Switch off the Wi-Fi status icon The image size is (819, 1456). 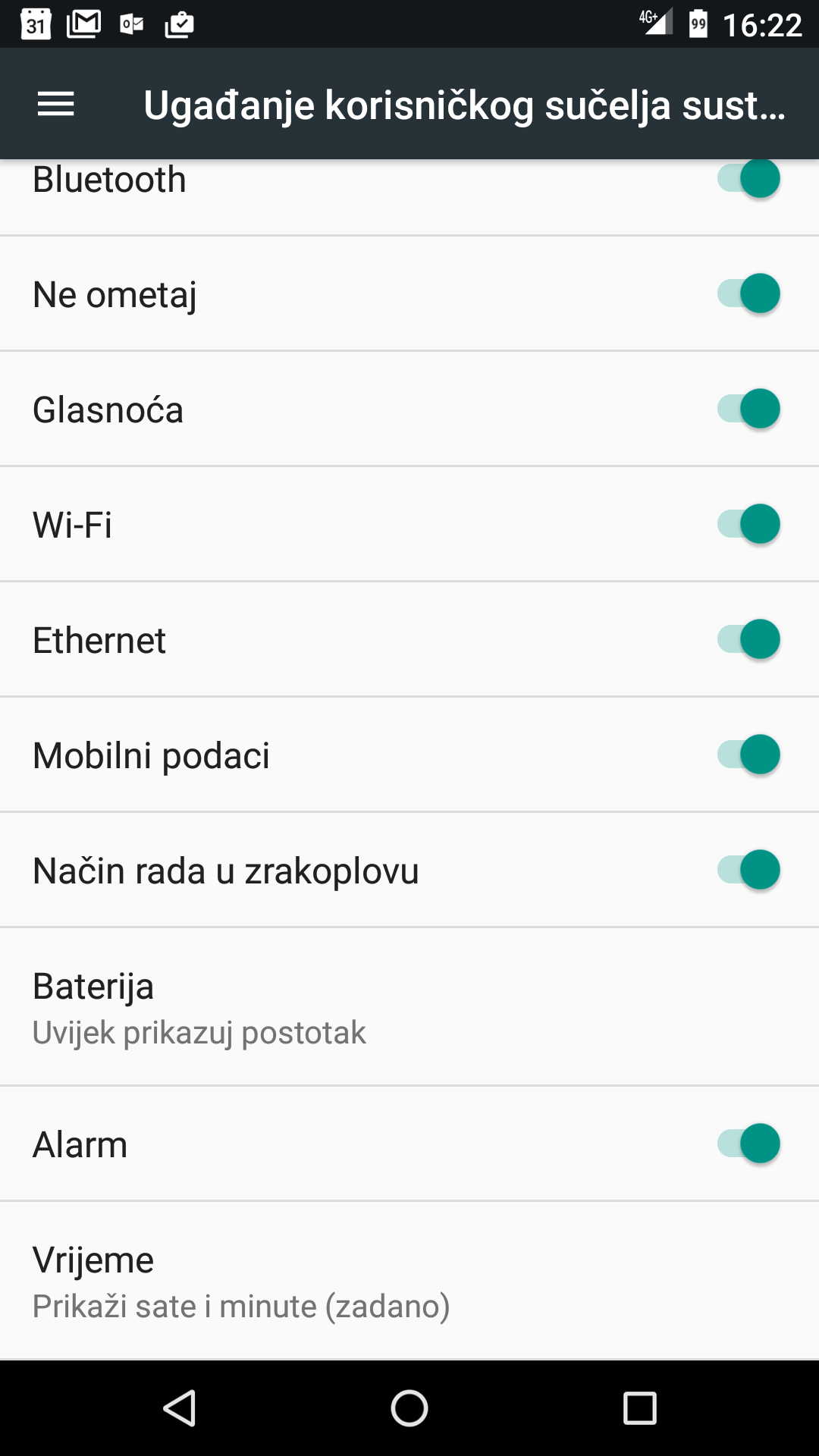[748, 524]
